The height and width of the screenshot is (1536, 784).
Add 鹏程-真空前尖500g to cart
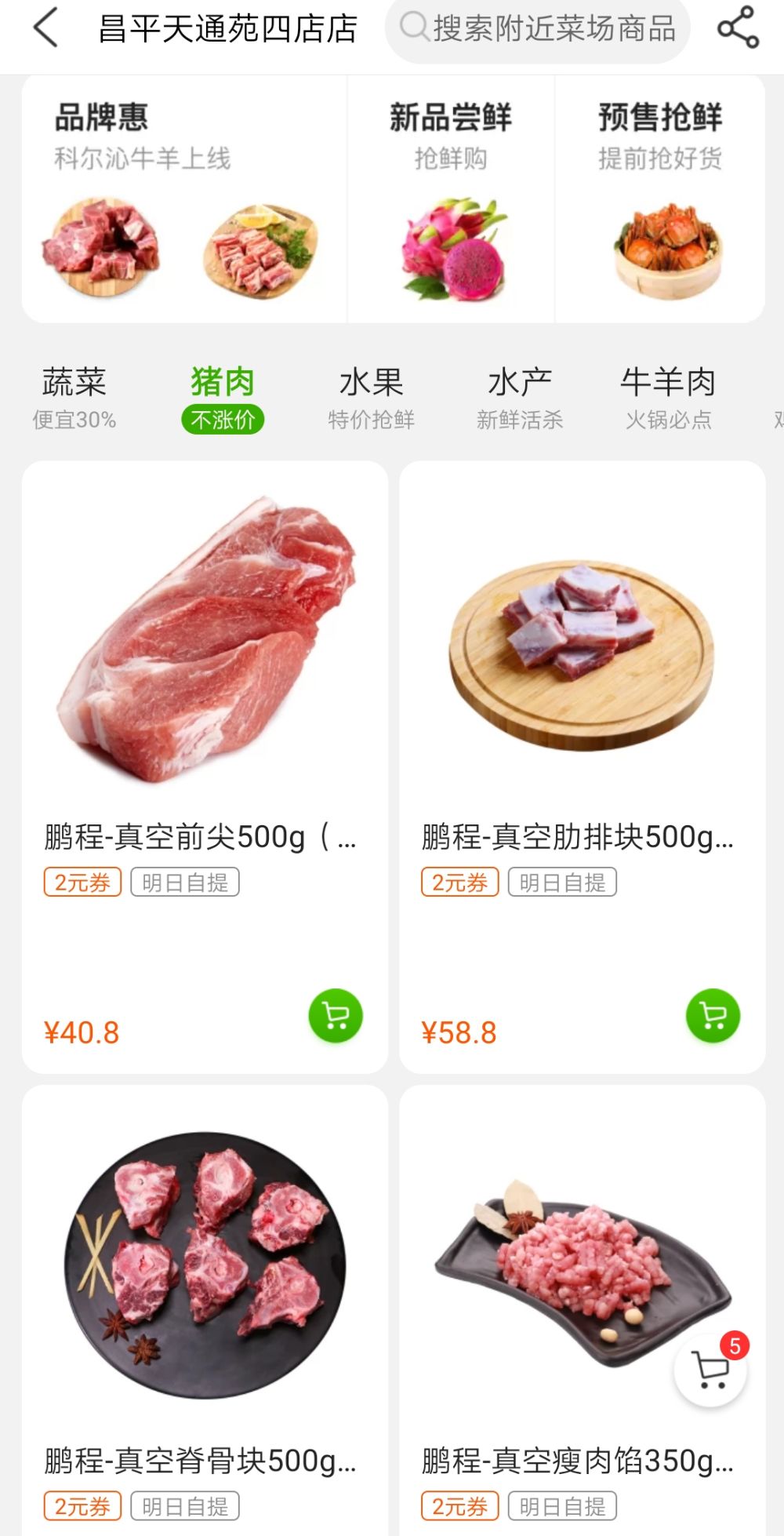tap(336, 1016)
